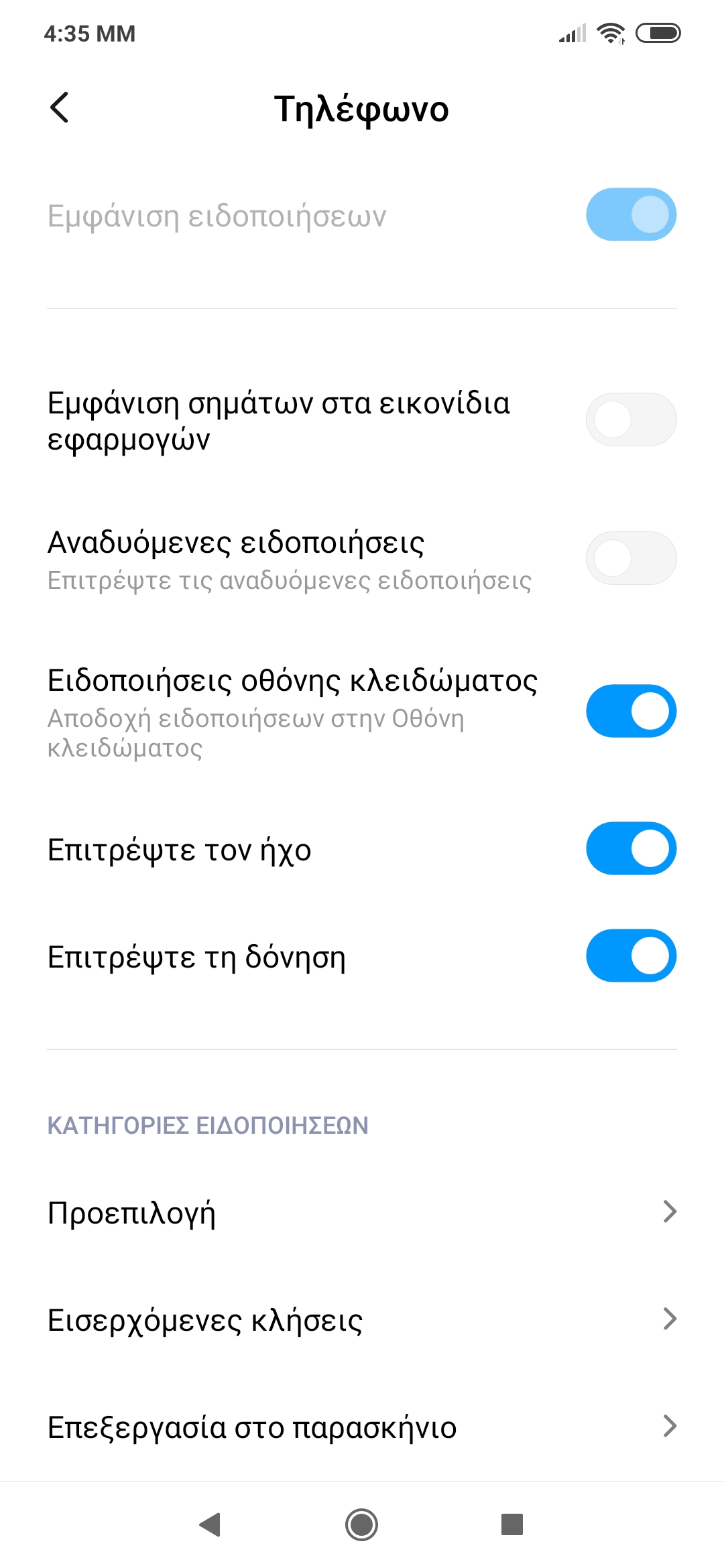Disable Ειδοποιήσεις οθόνης κλειδώματος
The height and width of the screenshot is (1568, 724).
pyautogui.click(x=631, y=711)
